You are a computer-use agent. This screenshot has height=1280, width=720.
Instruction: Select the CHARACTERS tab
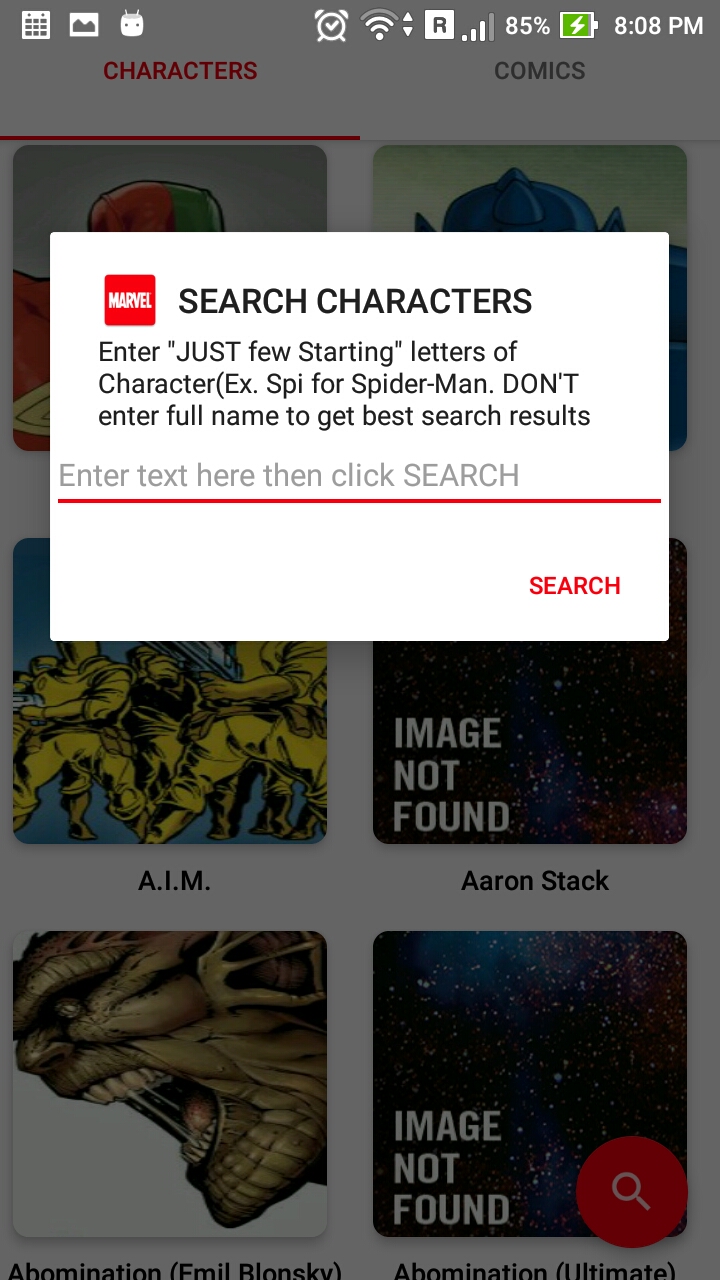(x=180, y=71)
